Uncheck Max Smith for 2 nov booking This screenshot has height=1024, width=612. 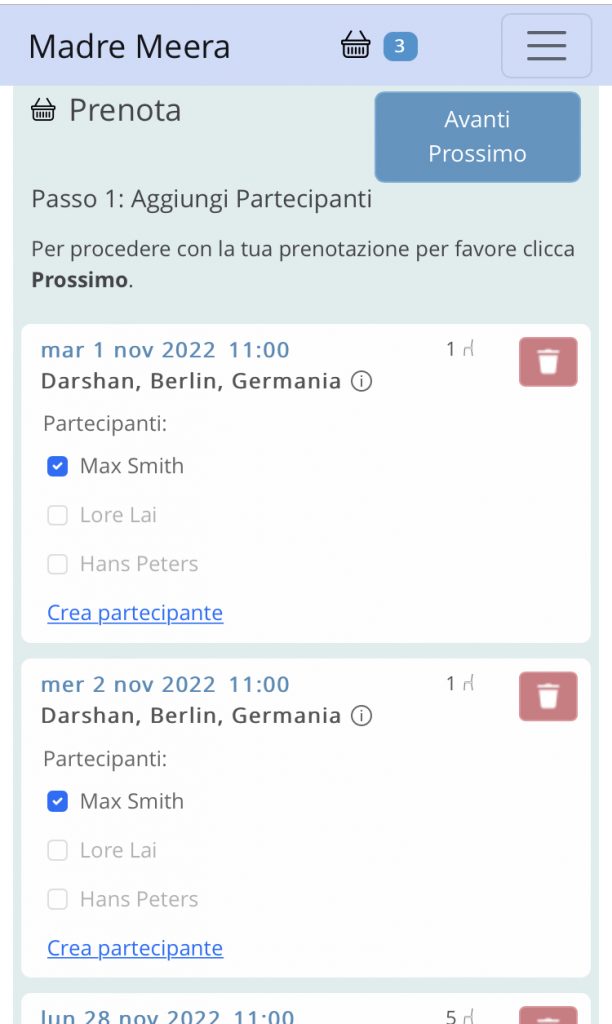tap(58, 801)
